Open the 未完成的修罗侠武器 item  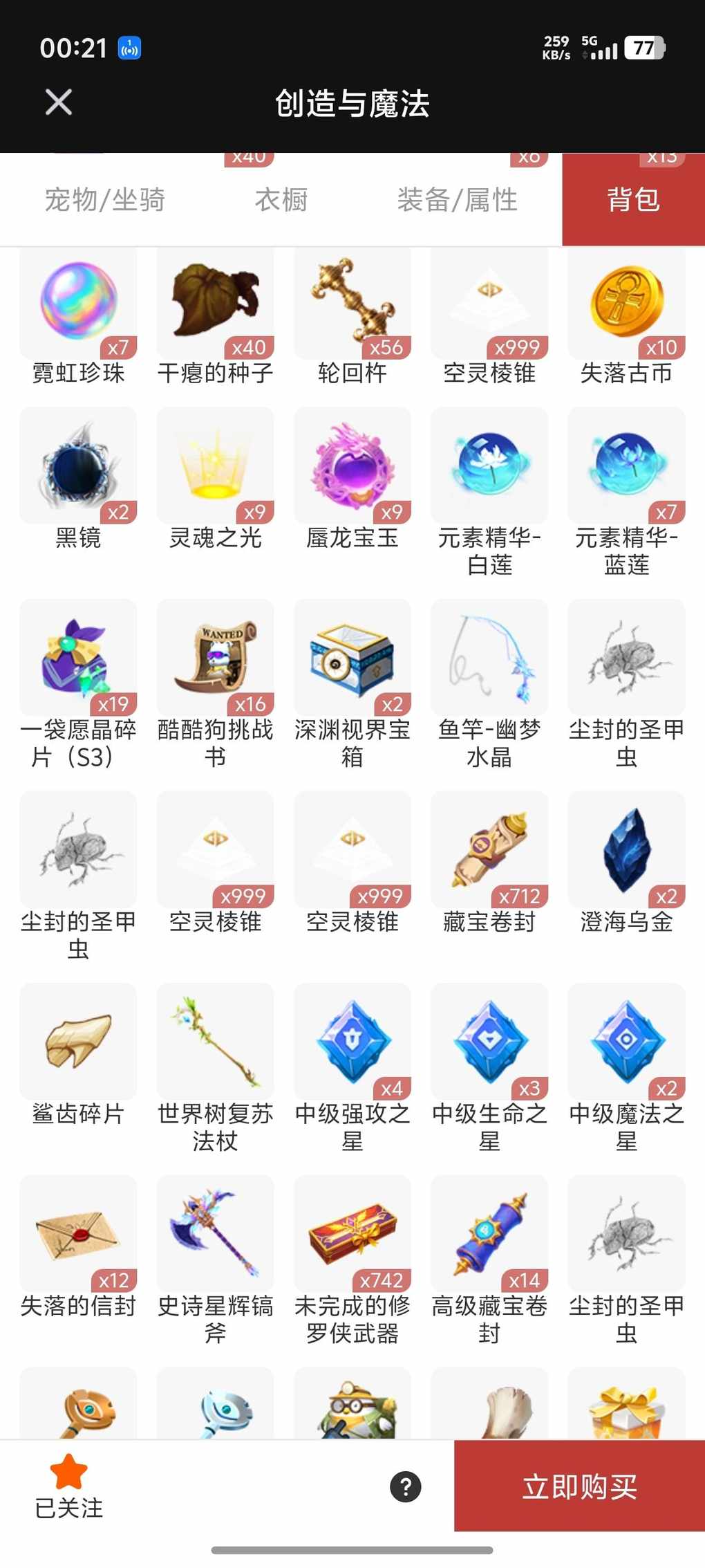click(x=352, y=1235)
